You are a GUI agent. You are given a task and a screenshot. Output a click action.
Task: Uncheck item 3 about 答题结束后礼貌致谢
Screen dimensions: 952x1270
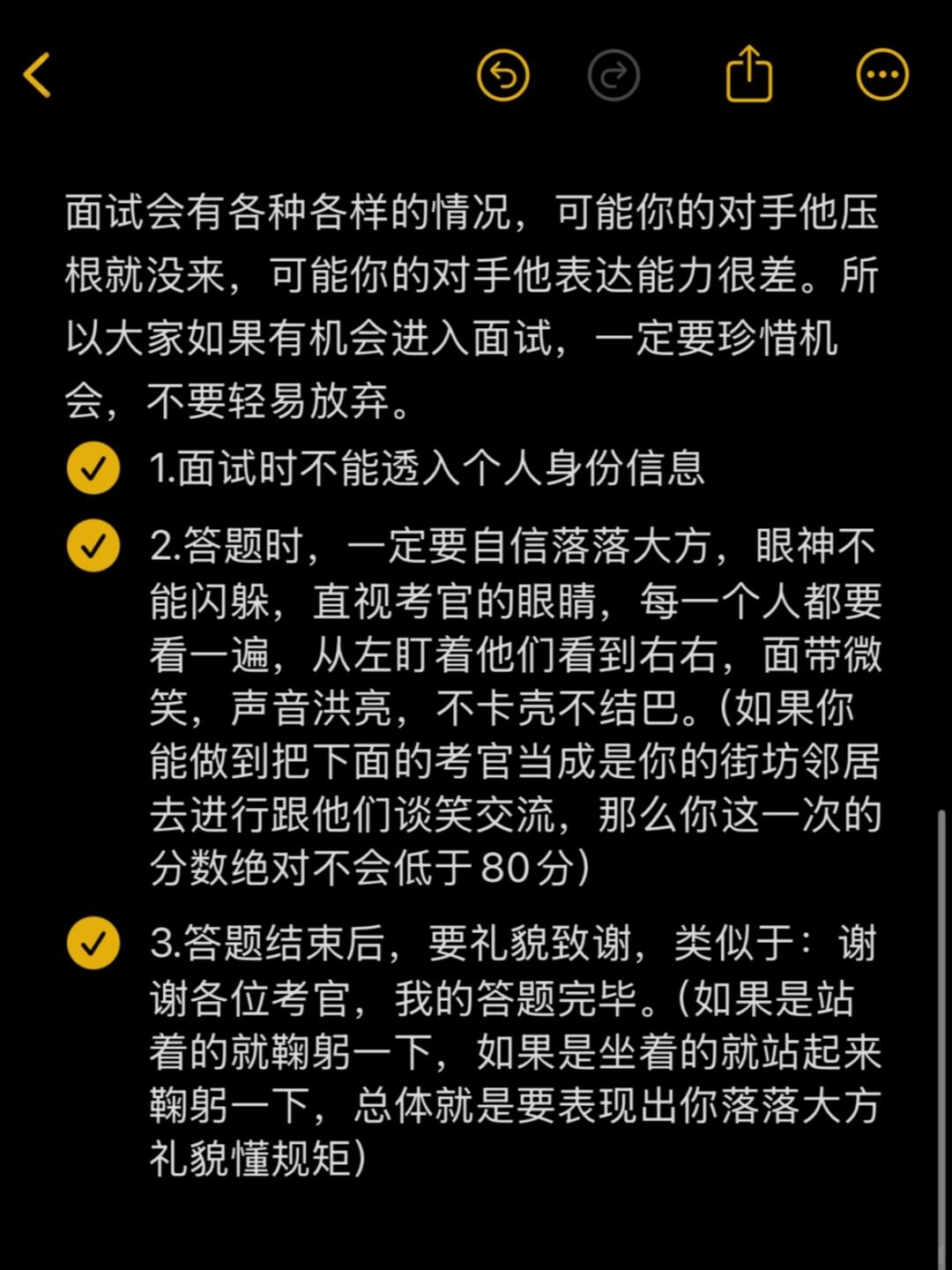click(x=93, y=944)
